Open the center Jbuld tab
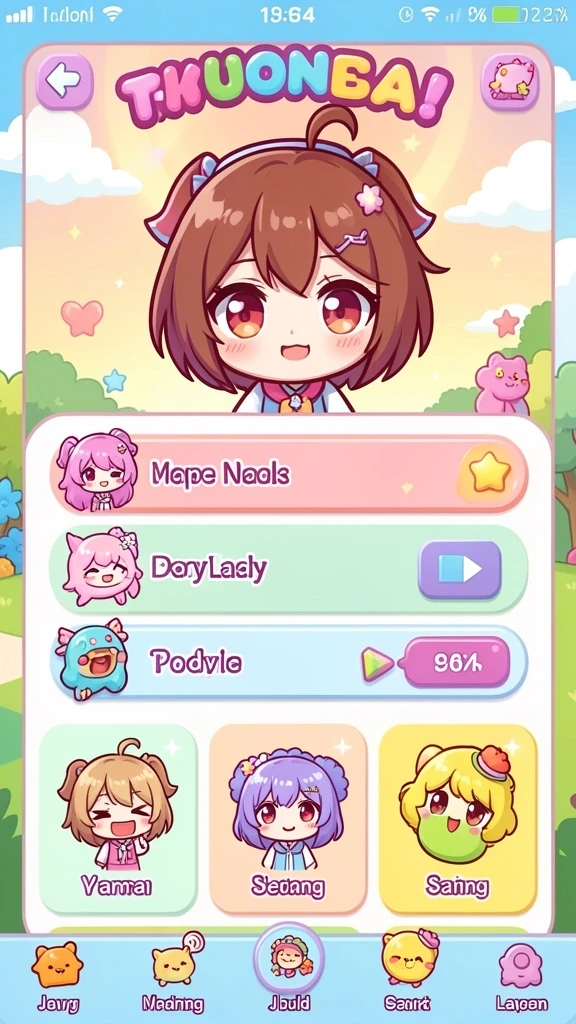 (289, 973)
